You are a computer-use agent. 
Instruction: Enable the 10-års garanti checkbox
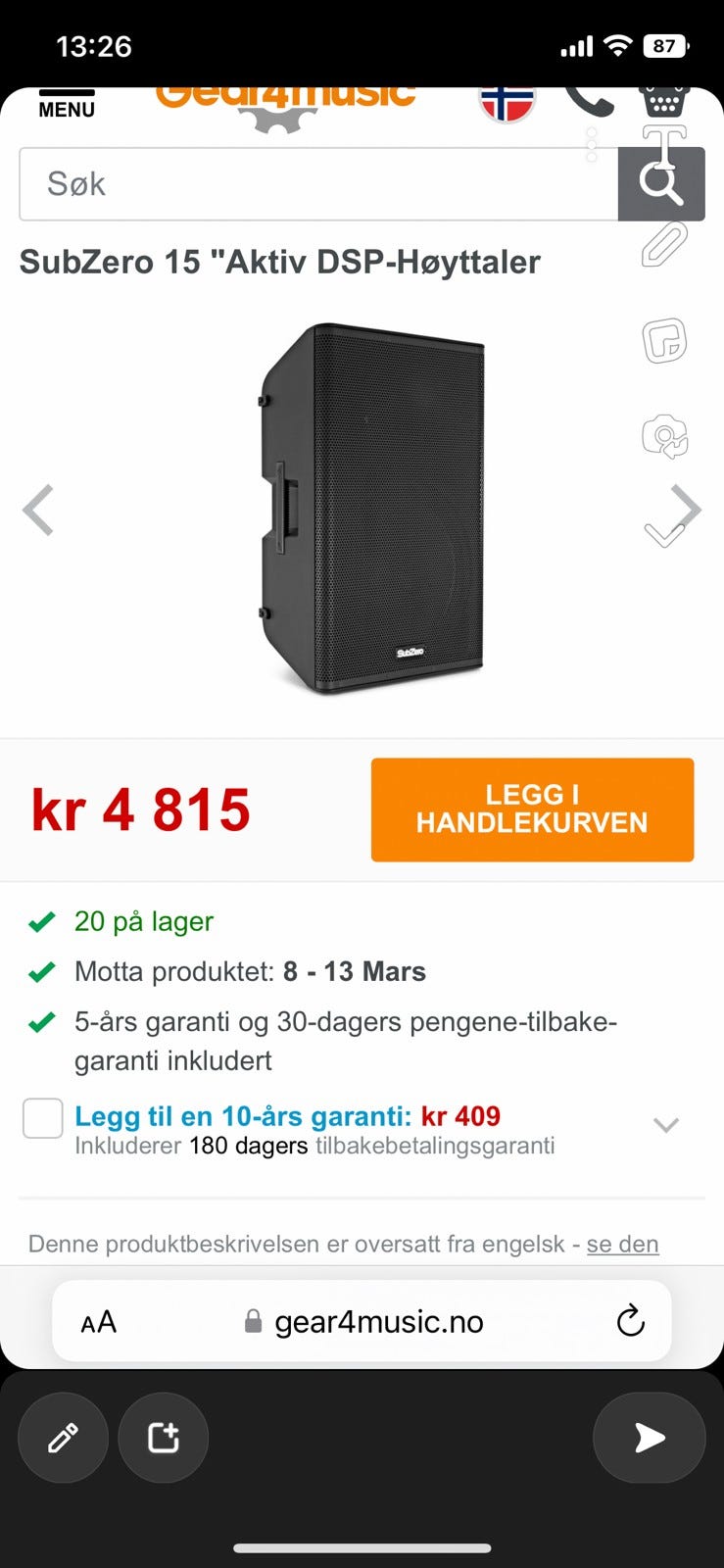(x=42, y=1118)
